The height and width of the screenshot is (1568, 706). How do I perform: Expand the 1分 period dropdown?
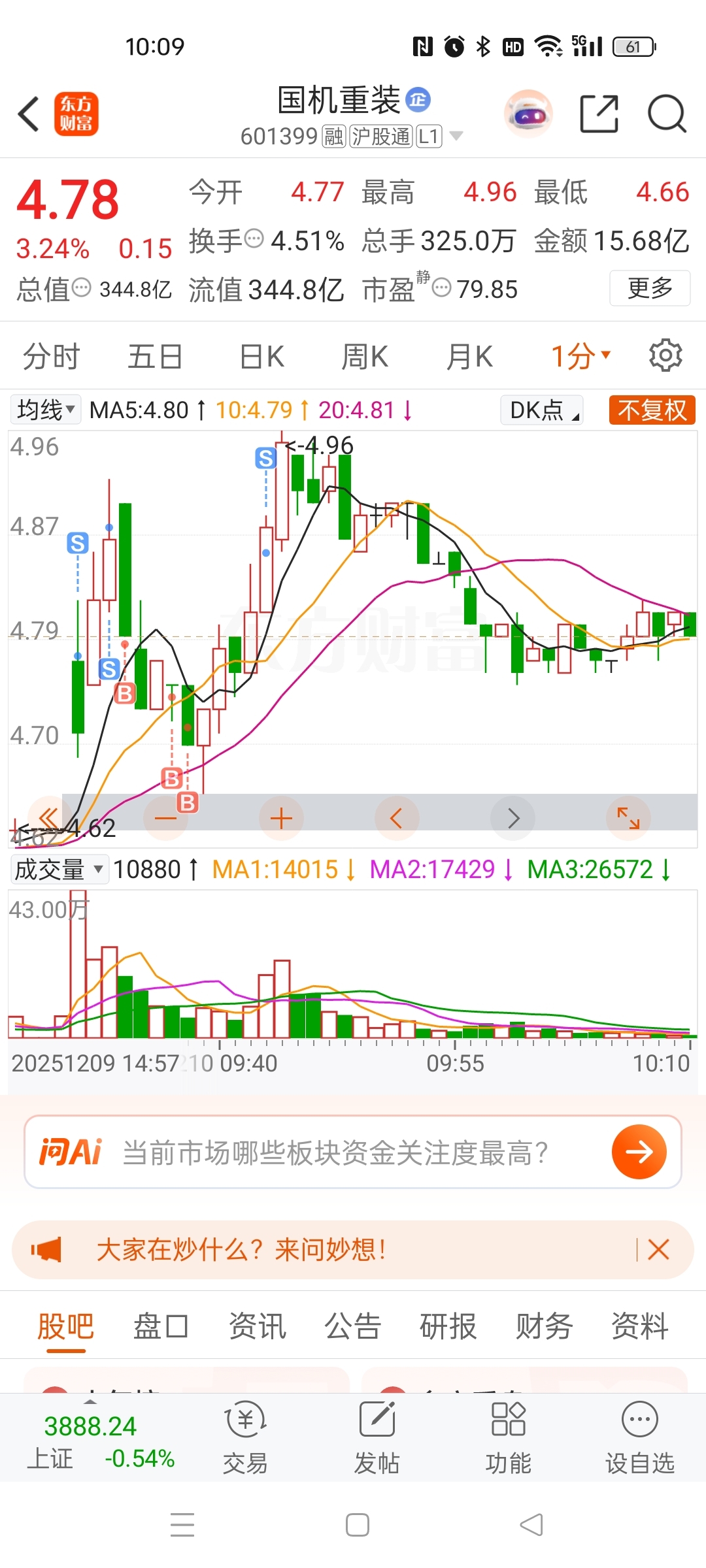[x=580, y=357]
